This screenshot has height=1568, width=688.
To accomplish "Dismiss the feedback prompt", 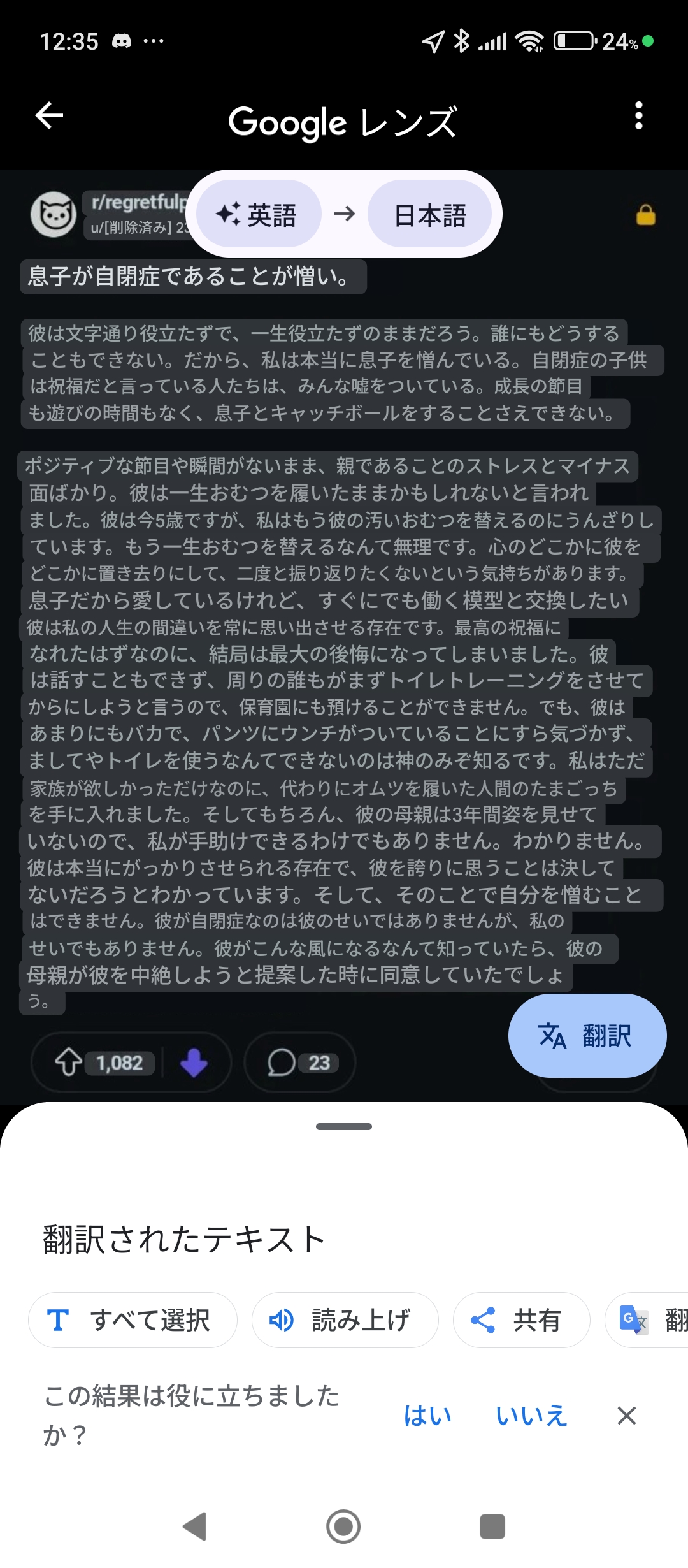I will pyautogui.click(x=627, y=1416).
